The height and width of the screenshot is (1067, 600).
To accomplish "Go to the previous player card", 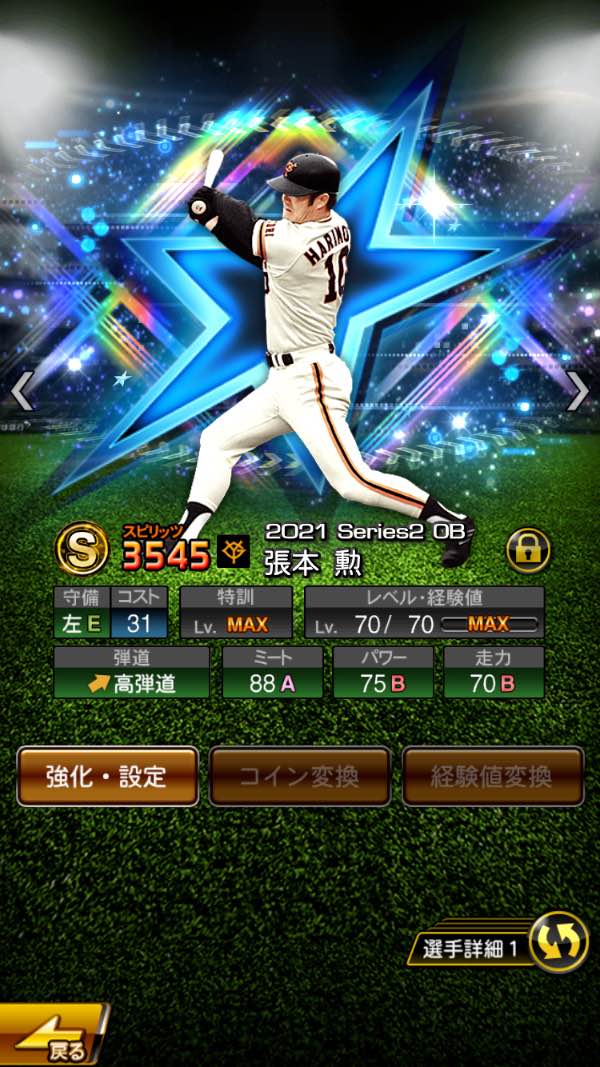I will click(22, 391).
